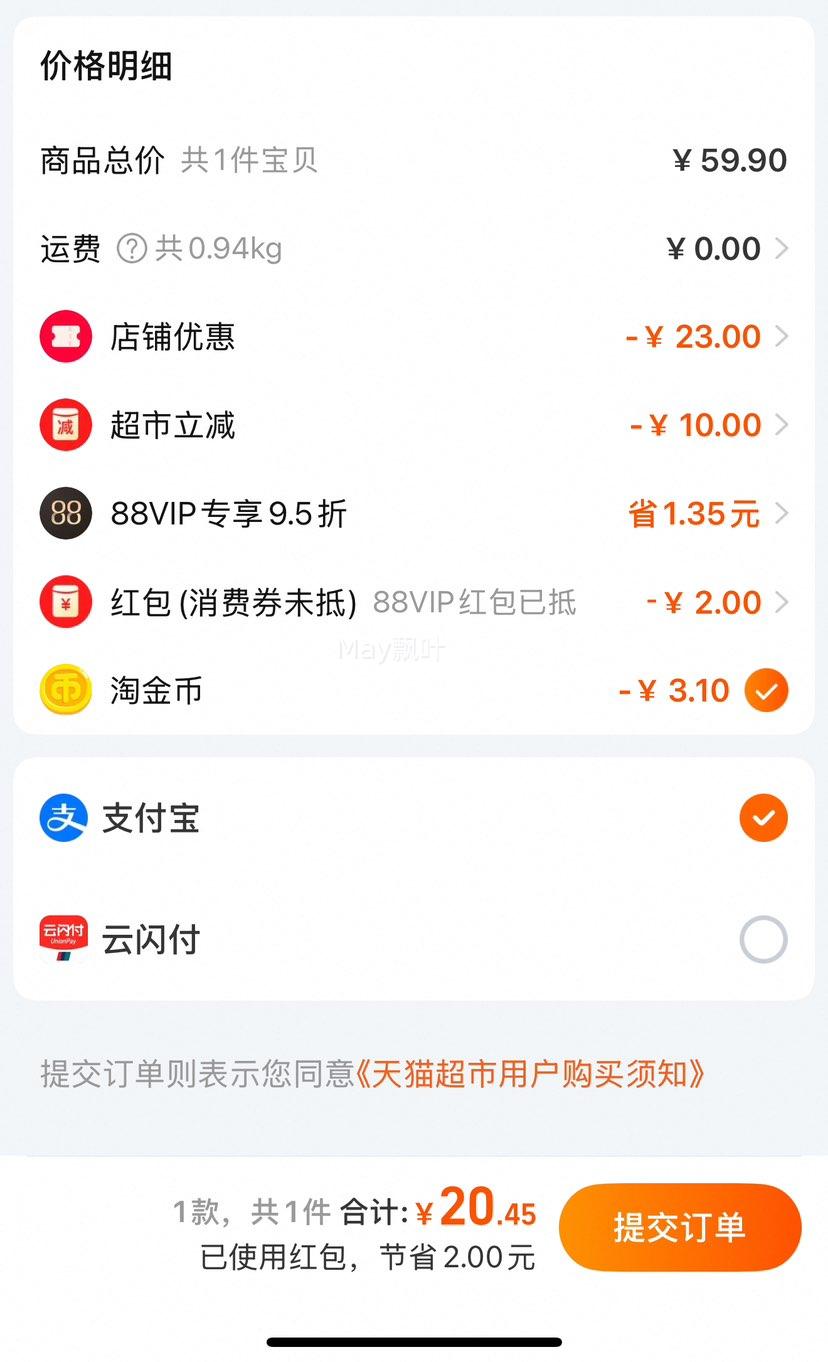Open the 店铺优惠 discount row

coord(414,337)
